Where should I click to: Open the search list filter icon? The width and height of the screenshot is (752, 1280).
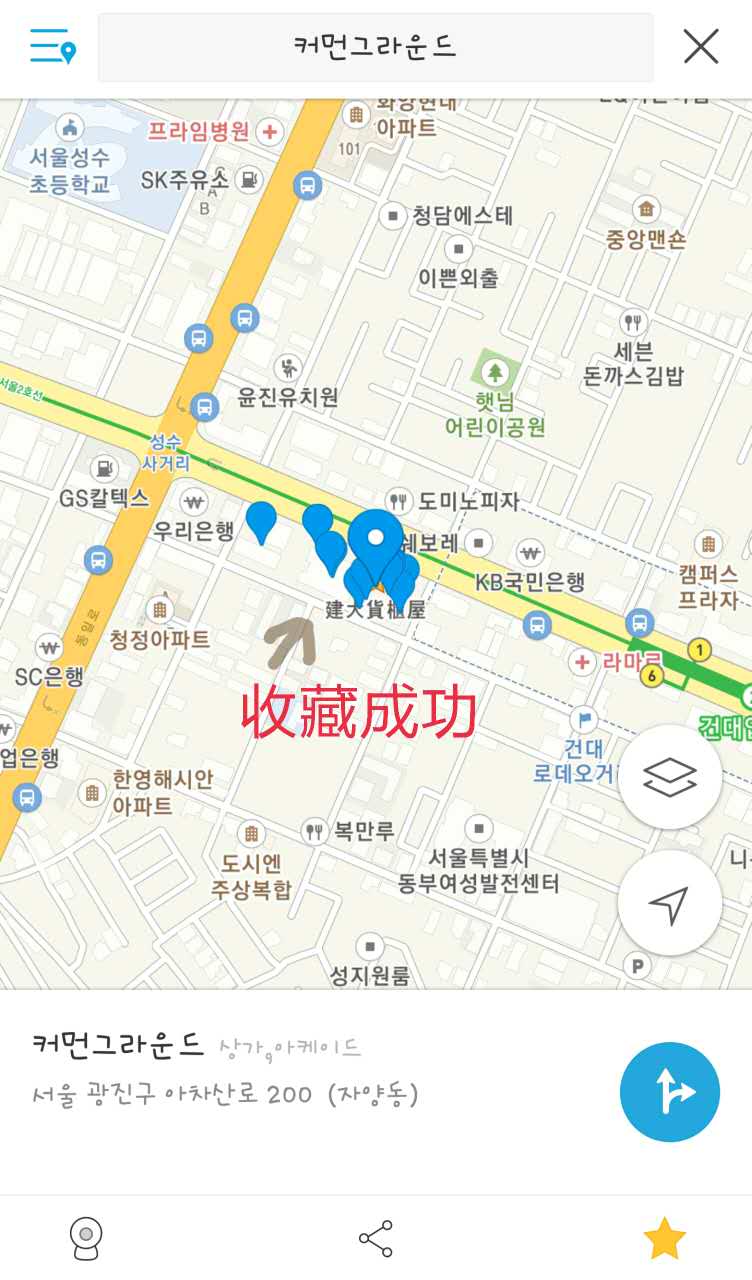(45, 47)
